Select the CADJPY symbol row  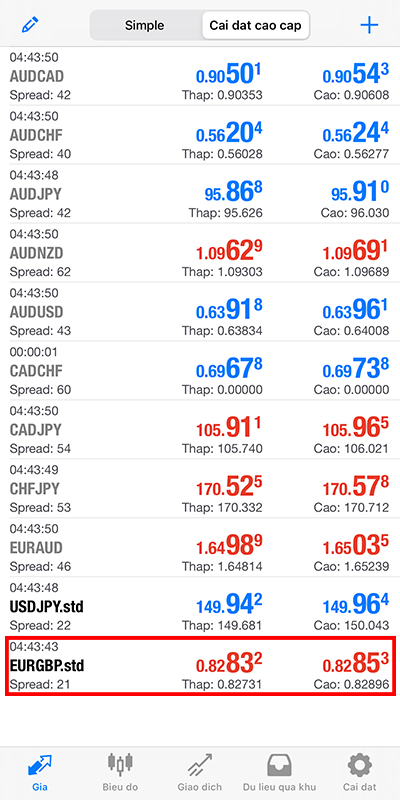pyautogui.click(x=200, y=430)
